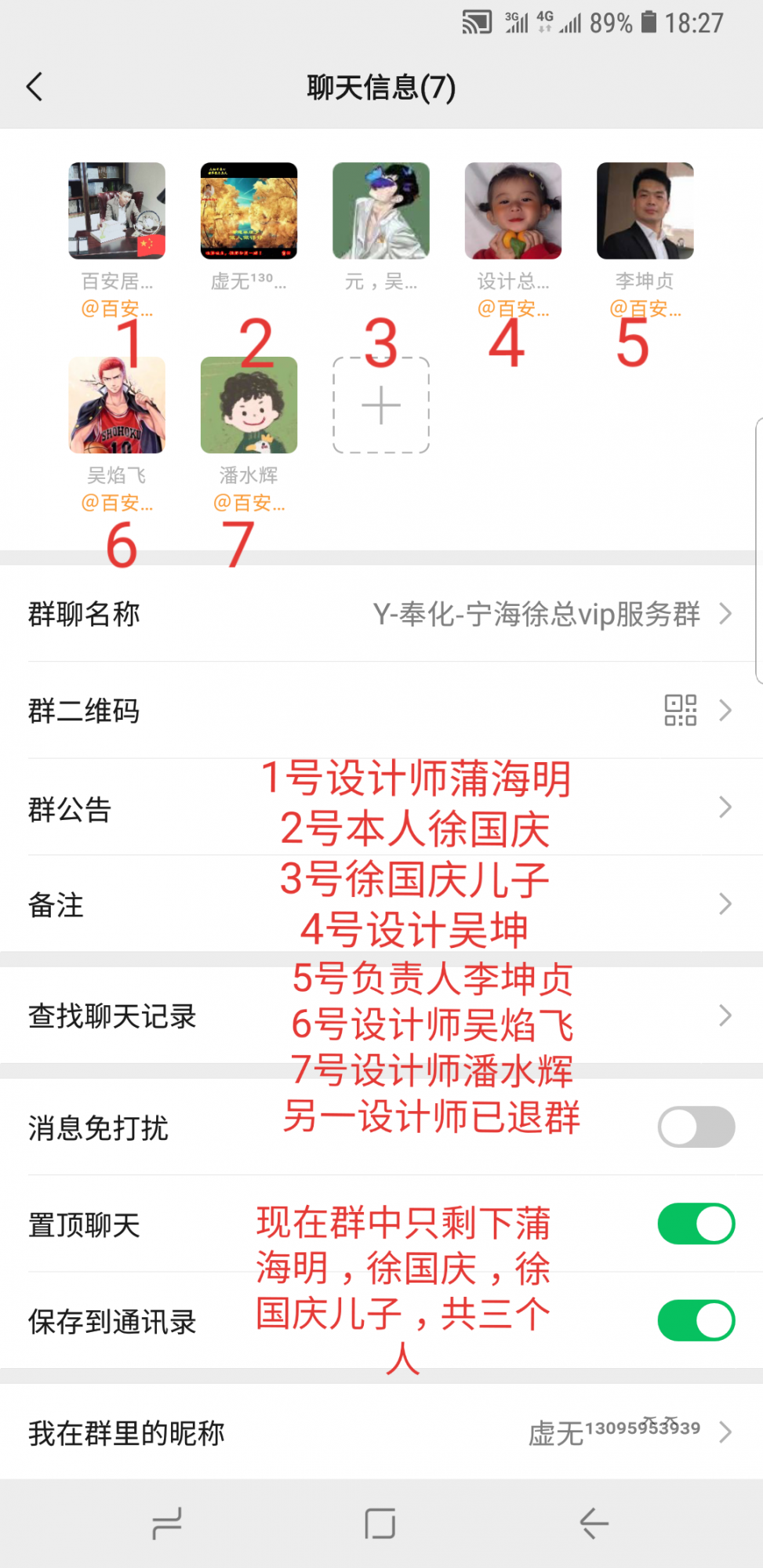
Task: Open member 李坤贞's profile avatar
Action: tap(645, 211)
